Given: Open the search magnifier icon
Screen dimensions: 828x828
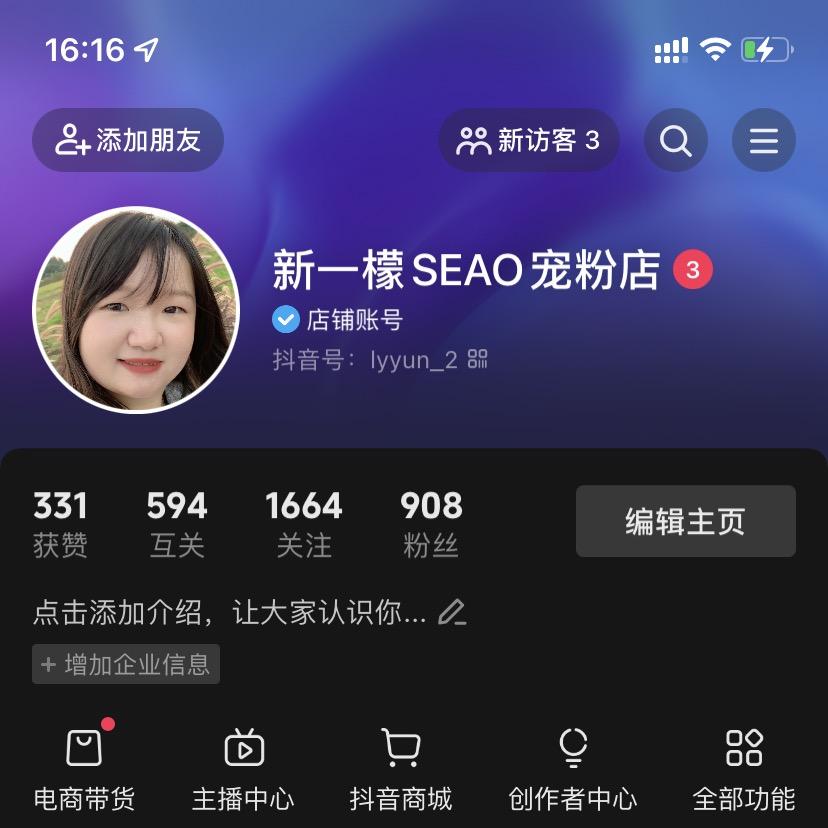Looking at the screenshot, I should pos(676,140).
